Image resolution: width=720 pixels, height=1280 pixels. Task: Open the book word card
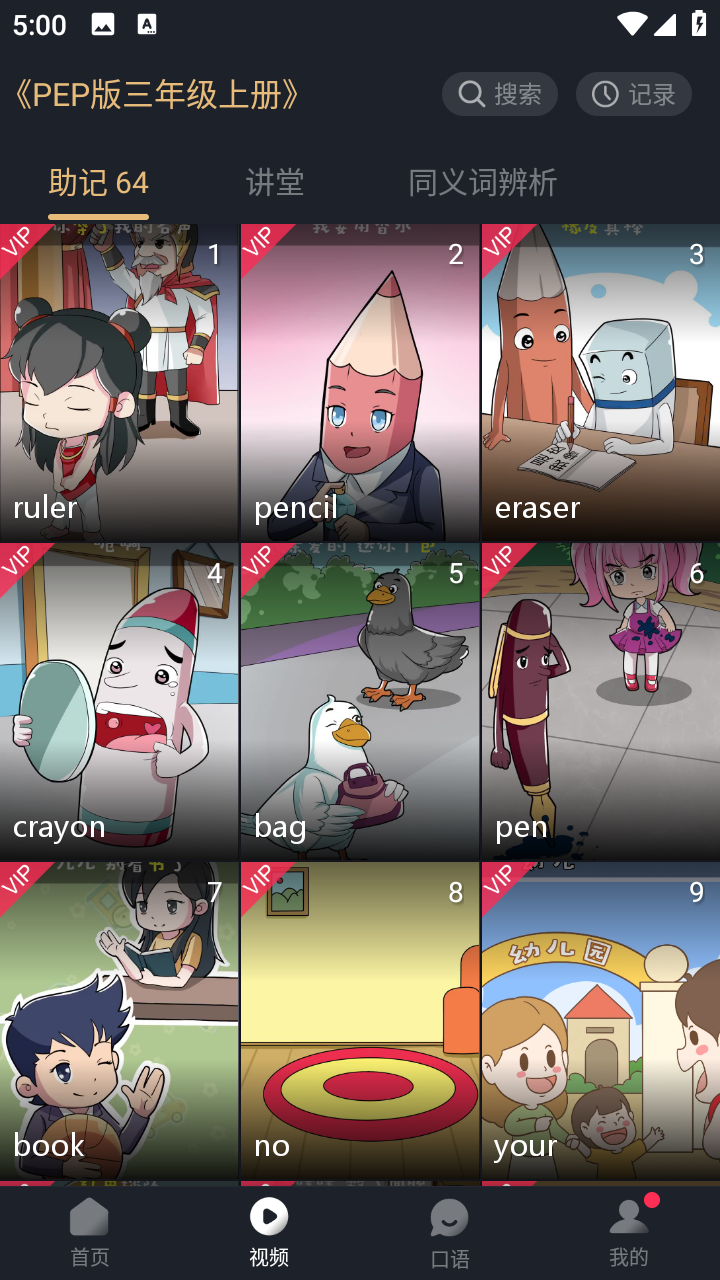[x=119, y=1020]
